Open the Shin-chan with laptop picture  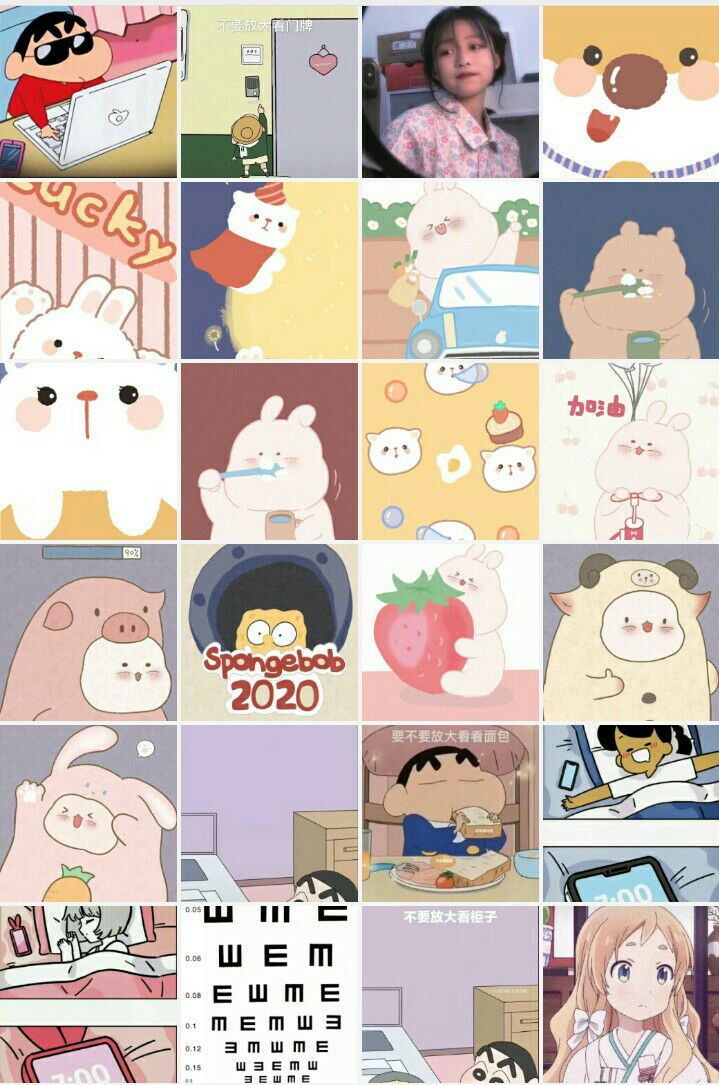click(x=88, y=92)
